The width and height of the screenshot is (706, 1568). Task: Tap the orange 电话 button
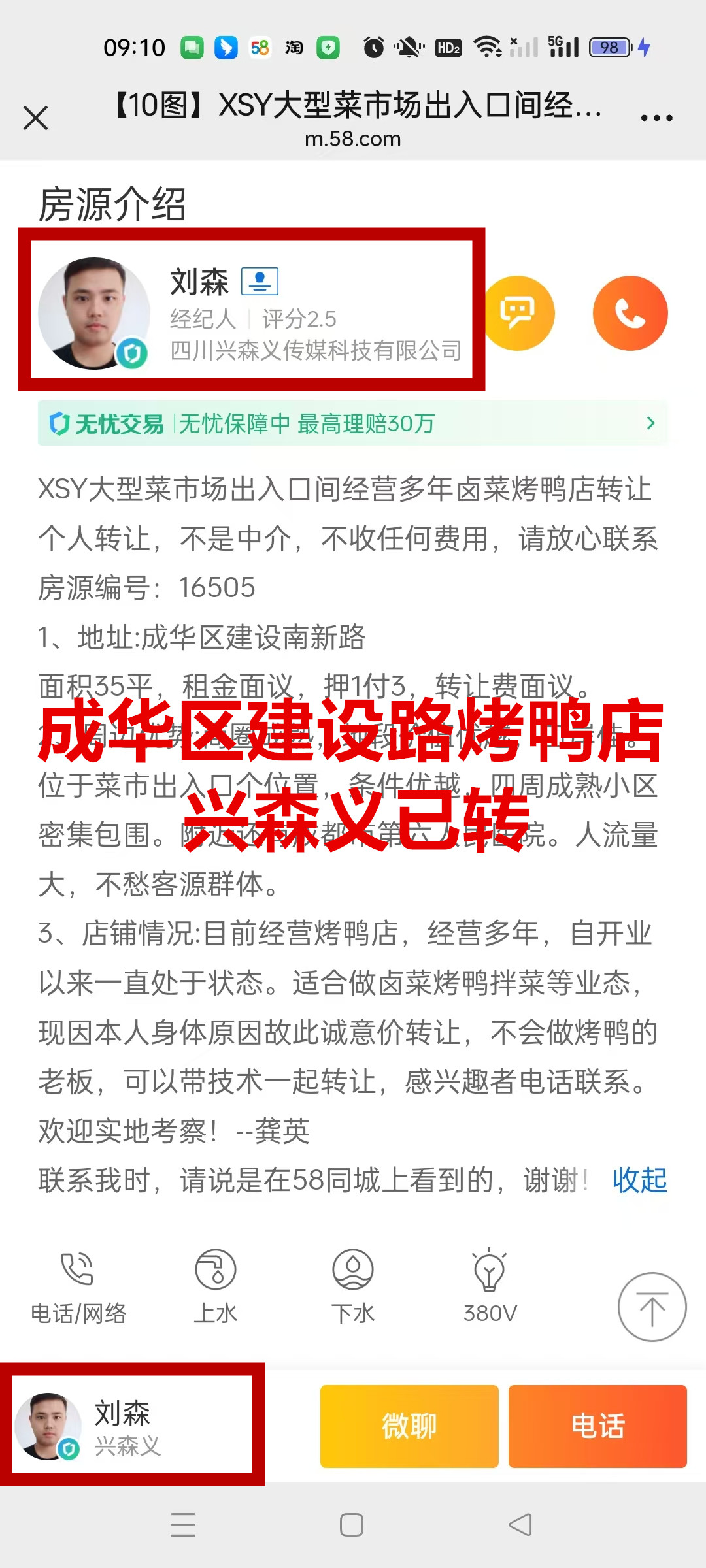[597, 1426]
